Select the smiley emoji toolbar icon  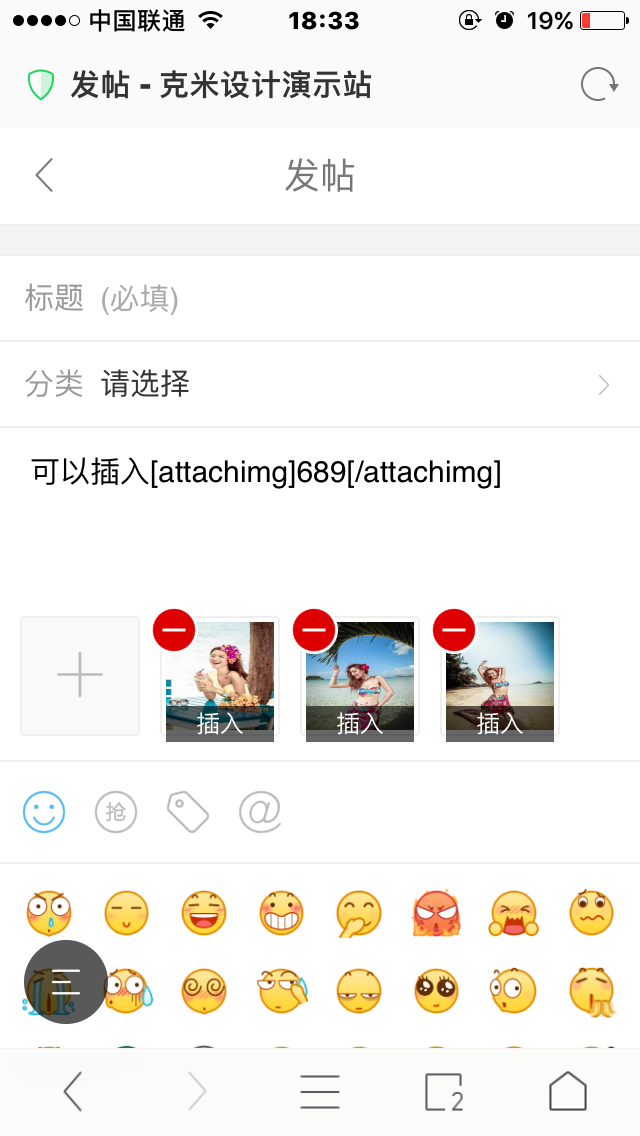click(x=44, y=812)
